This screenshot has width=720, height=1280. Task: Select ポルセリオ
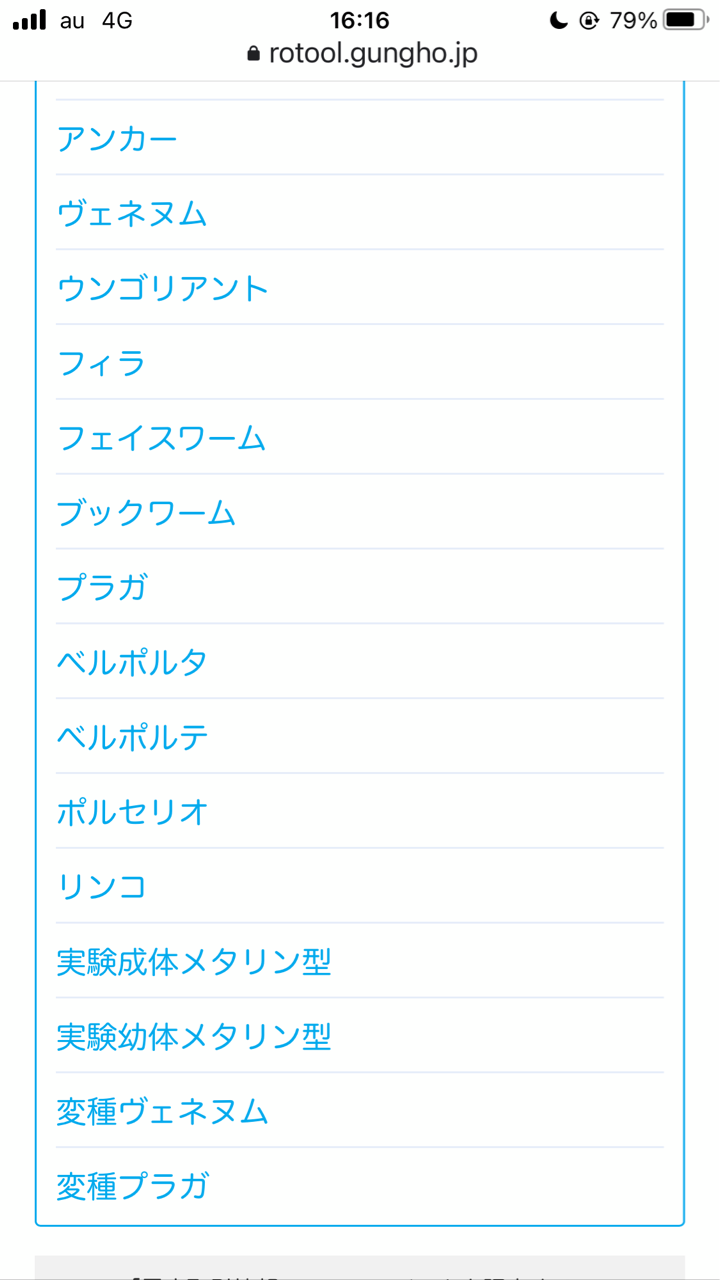133,812
